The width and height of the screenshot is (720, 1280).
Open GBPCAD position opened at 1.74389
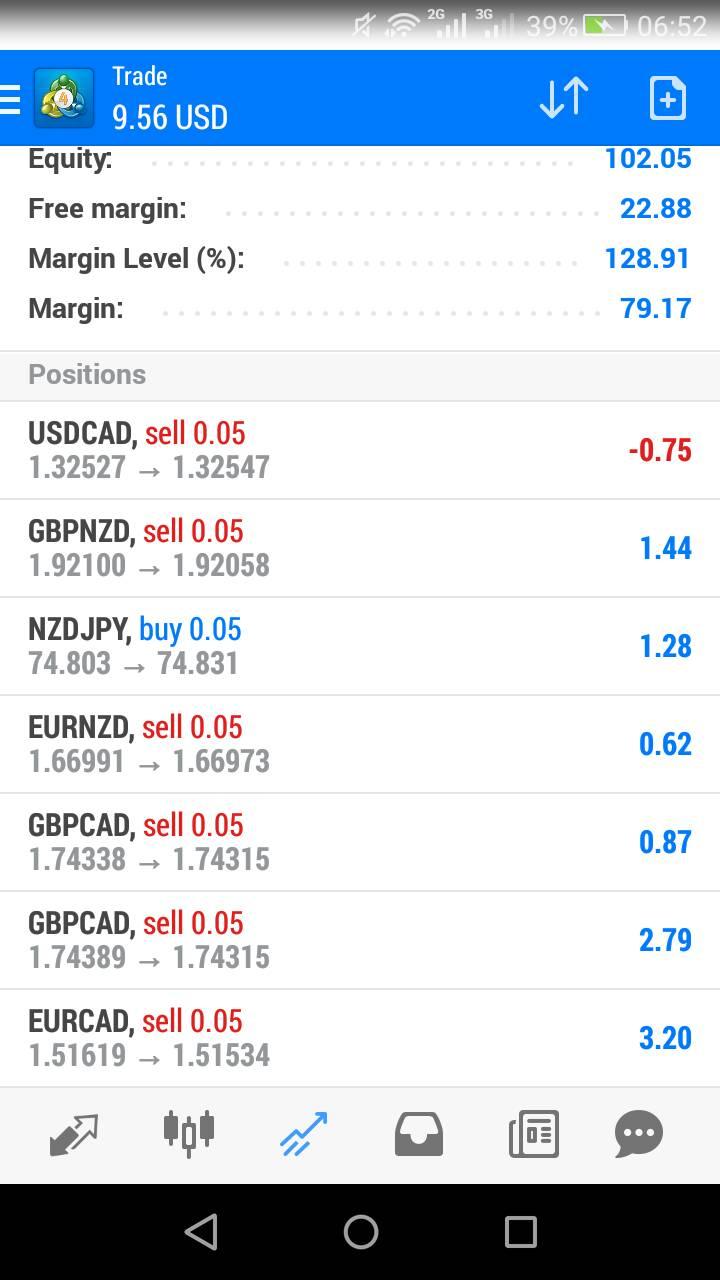point(360,940)
